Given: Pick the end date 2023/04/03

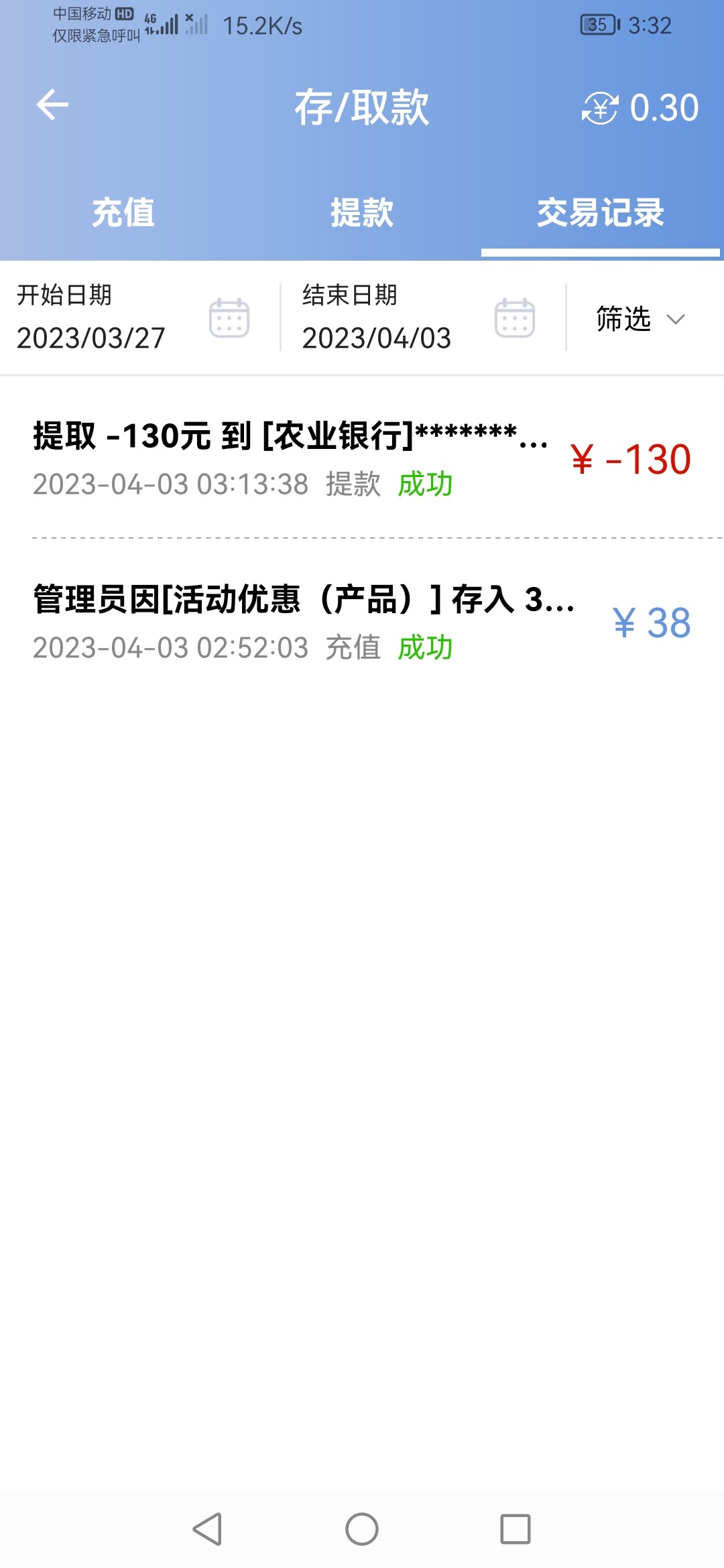Looking at the screenshot, I should tap(419, 318).
